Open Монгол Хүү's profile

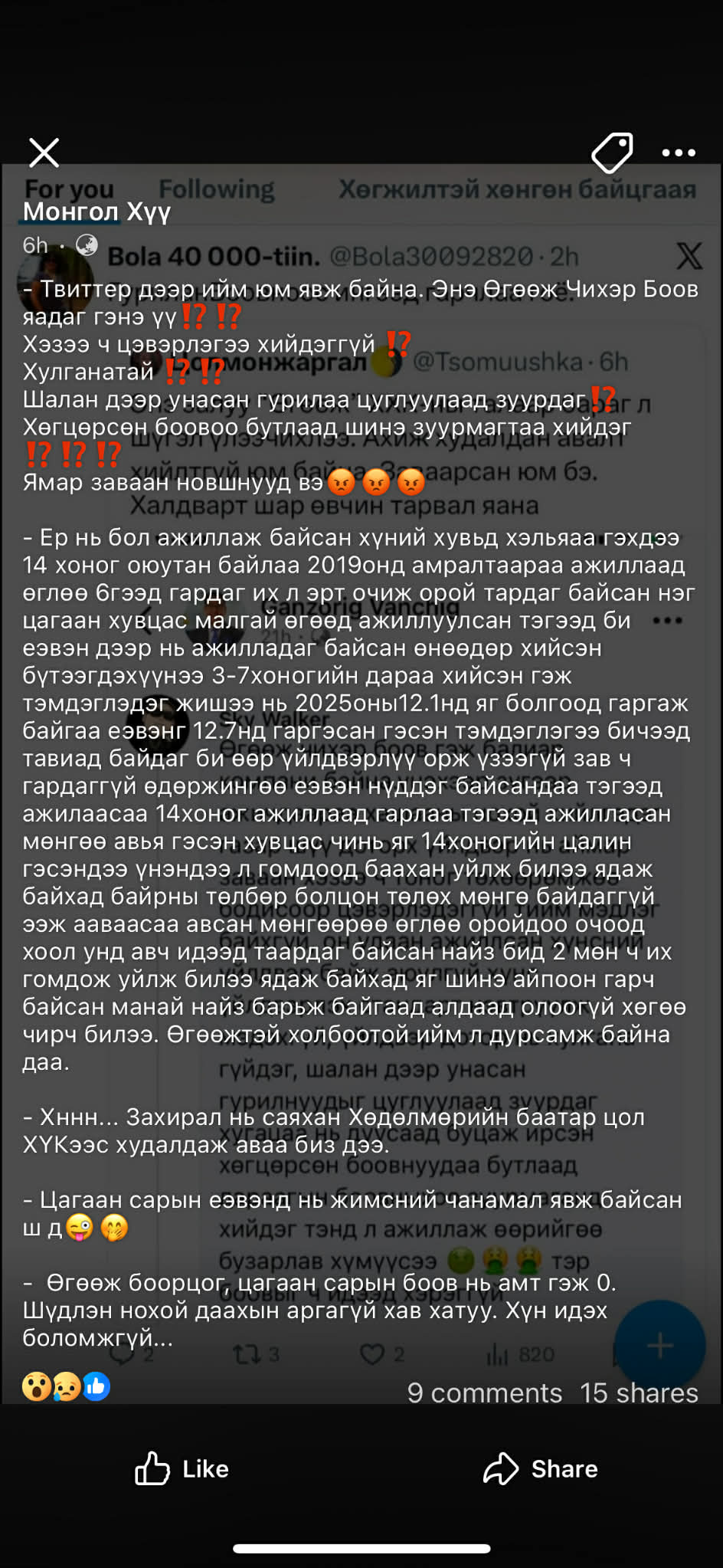pyautogui.click(x=97, y=212)
